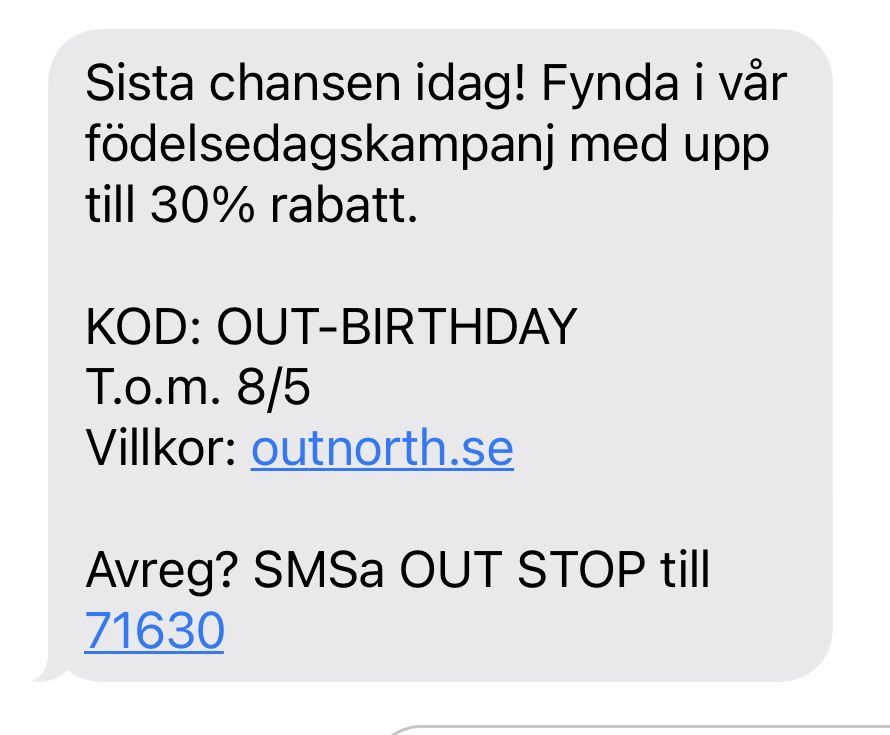Tap the 71630 number link
The height and width of the screenshot is (735, 890).
tap(154, 630)
